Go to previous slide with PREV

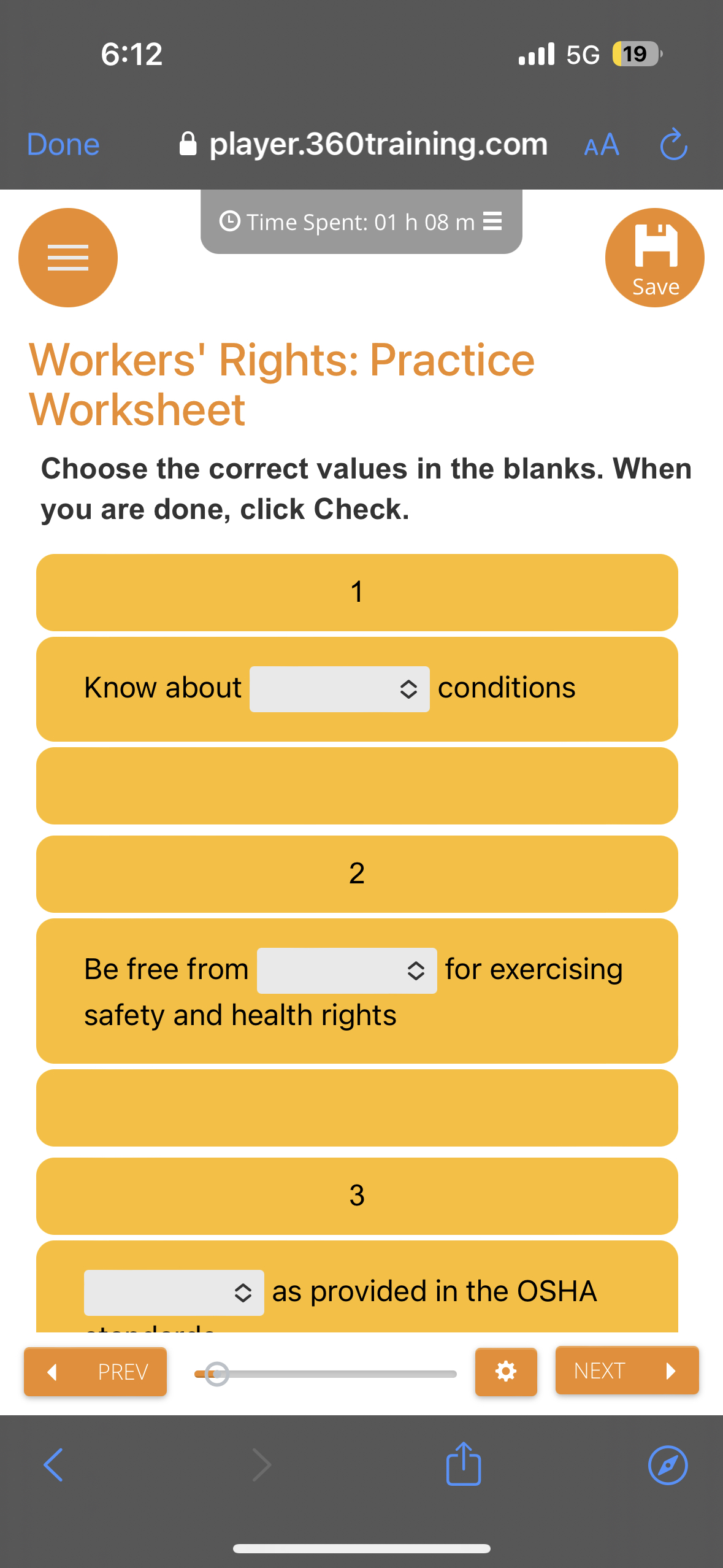(x=96, y=1371)
